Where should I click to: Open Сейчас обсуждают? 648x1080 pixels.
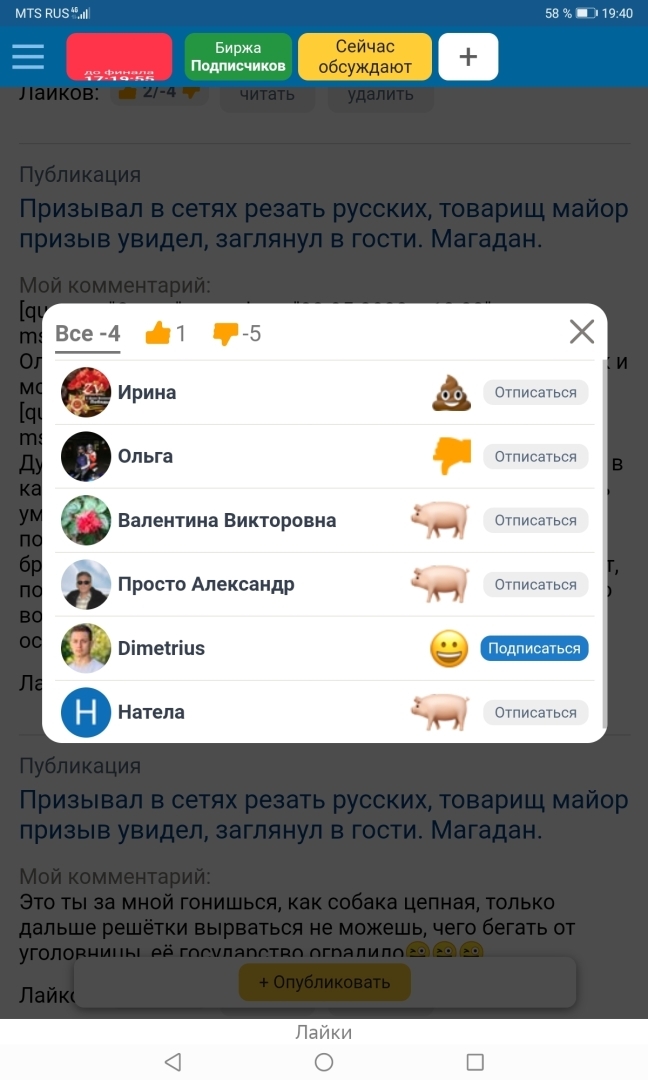pyautogui.click(x=365, y=57)
